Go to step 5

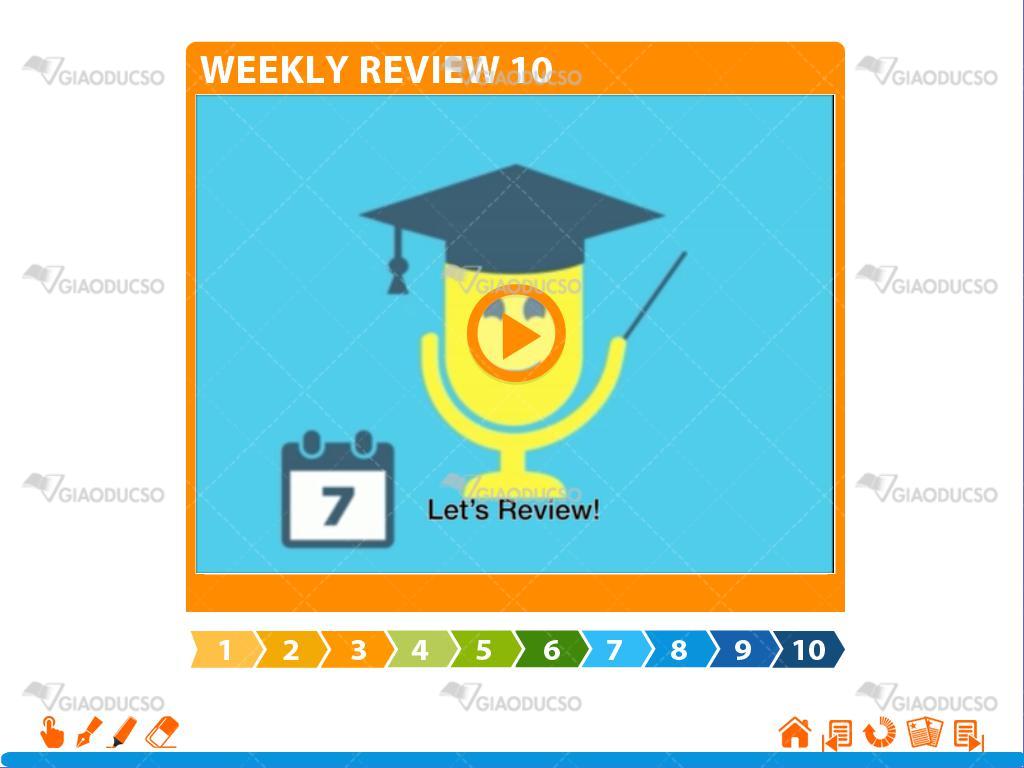click(x=484, y=650)
